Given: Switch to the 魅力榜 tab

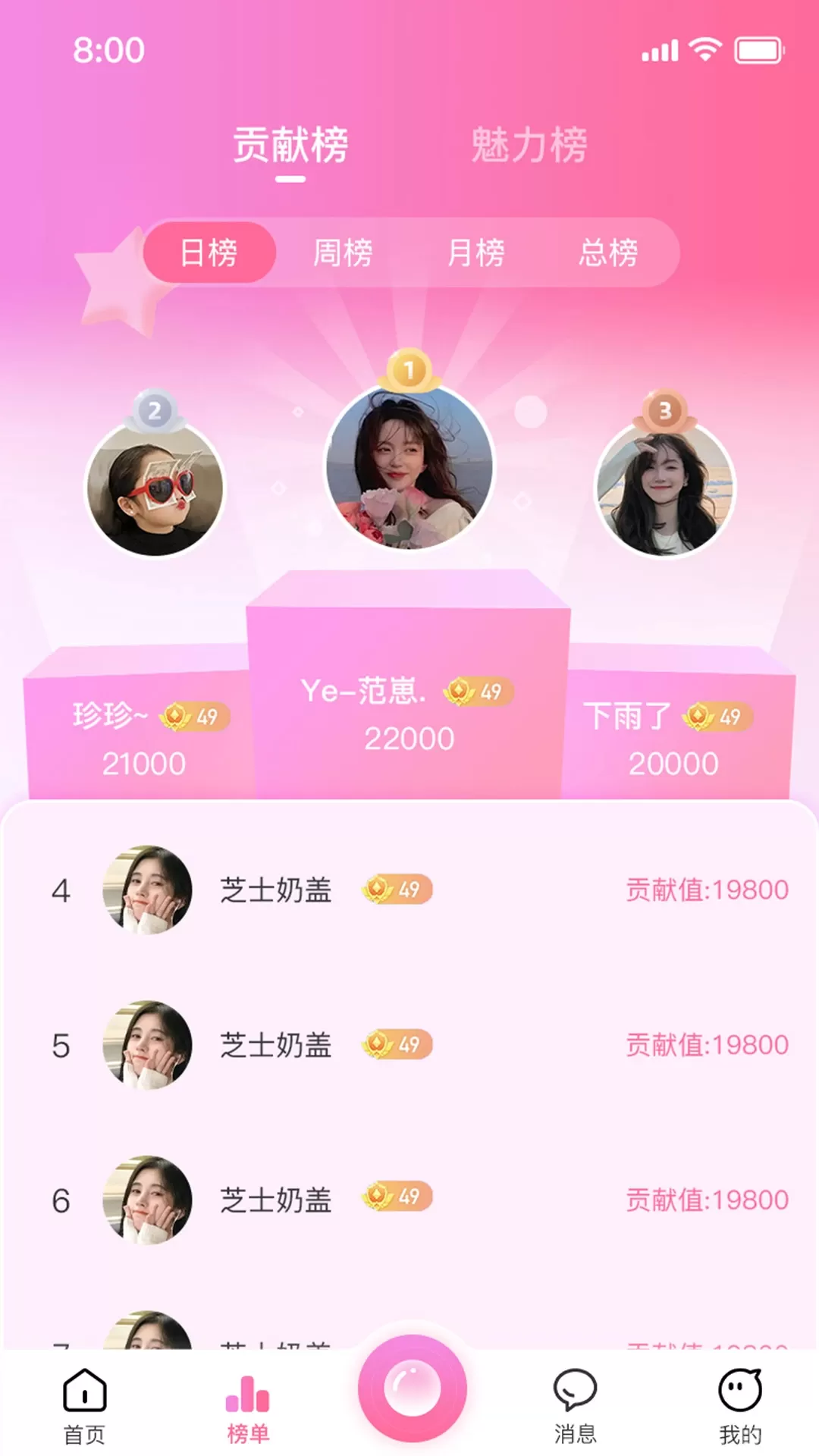Looking at the screenshot, I should [529, 144].
